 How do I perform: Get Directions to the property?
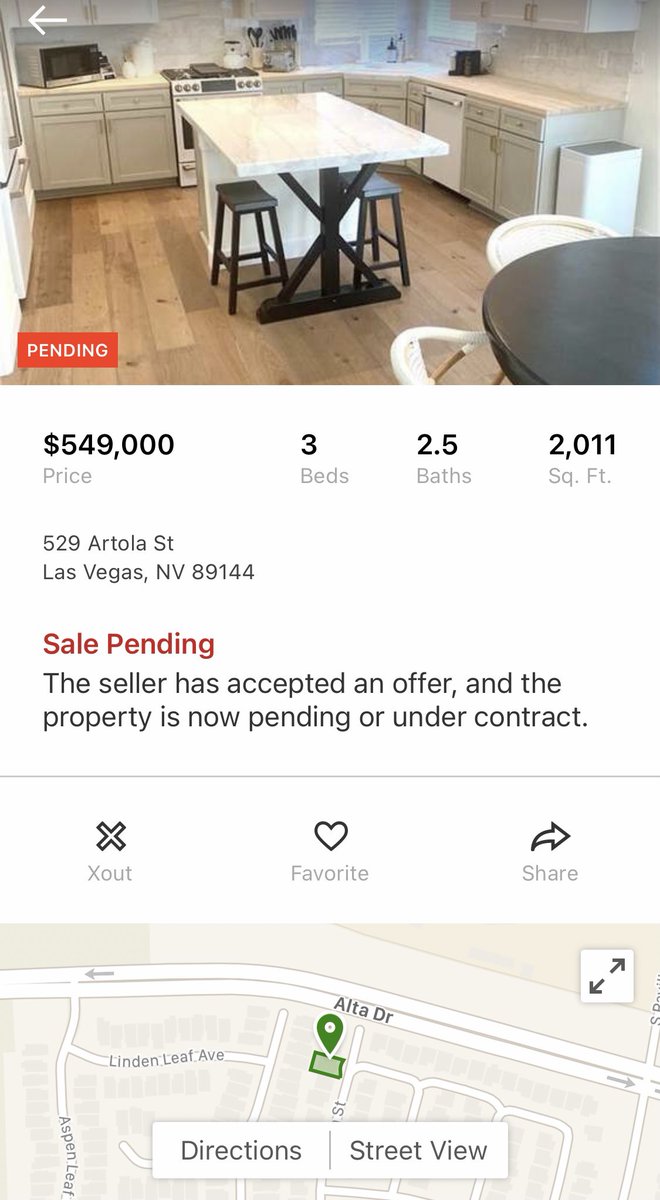[x=241, y=1150]
